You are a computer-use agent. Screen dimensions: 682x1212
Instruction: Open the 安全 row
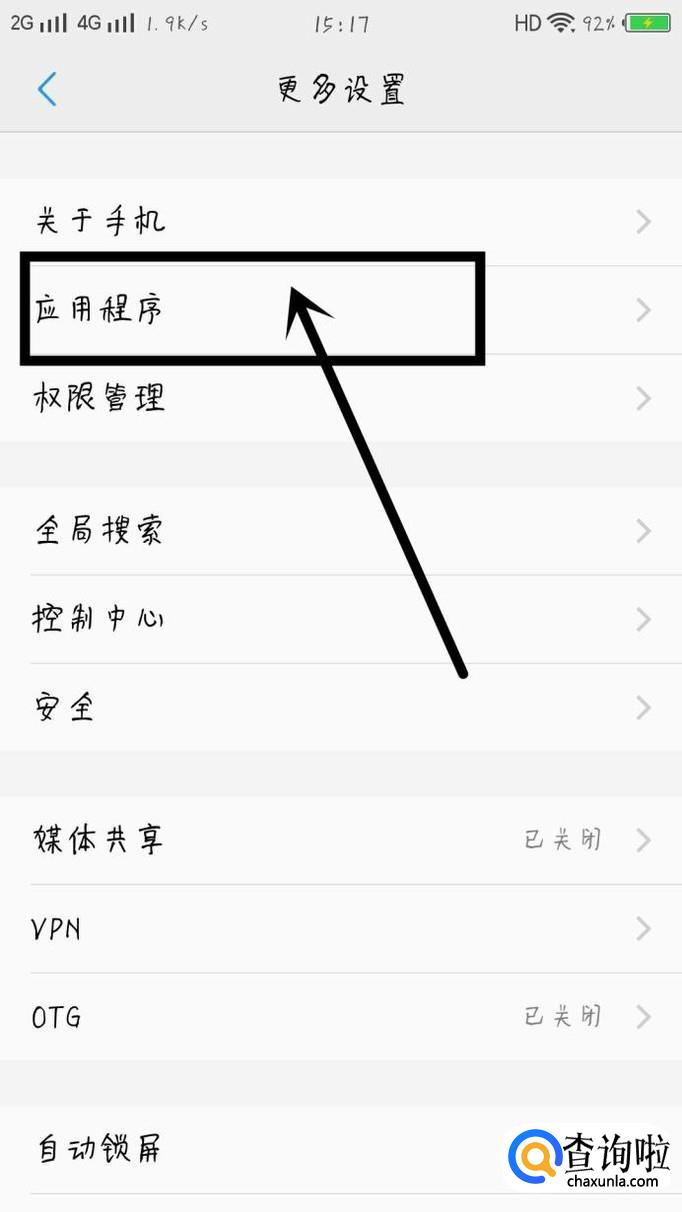pos(341,707)
